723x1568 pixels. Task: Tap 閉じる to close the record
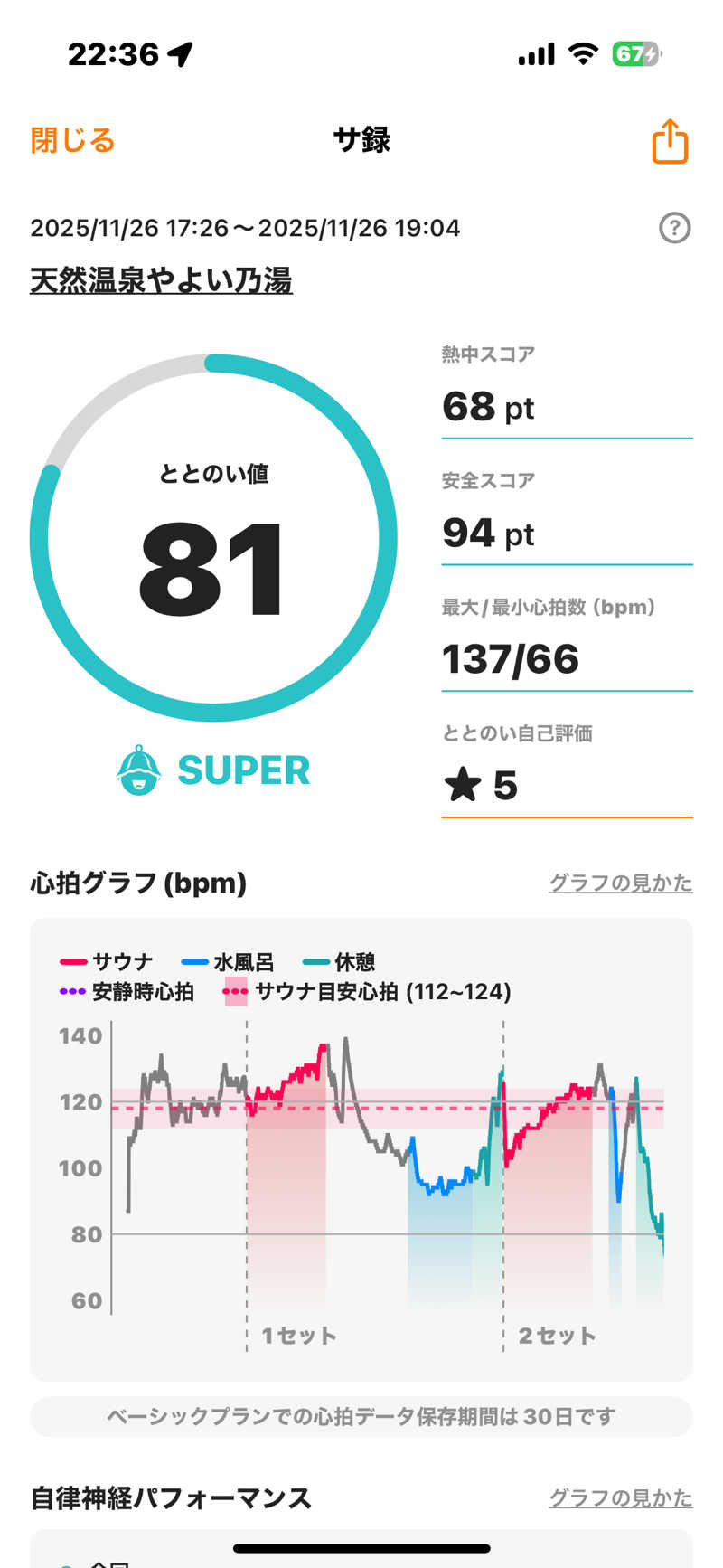[72, 141]
